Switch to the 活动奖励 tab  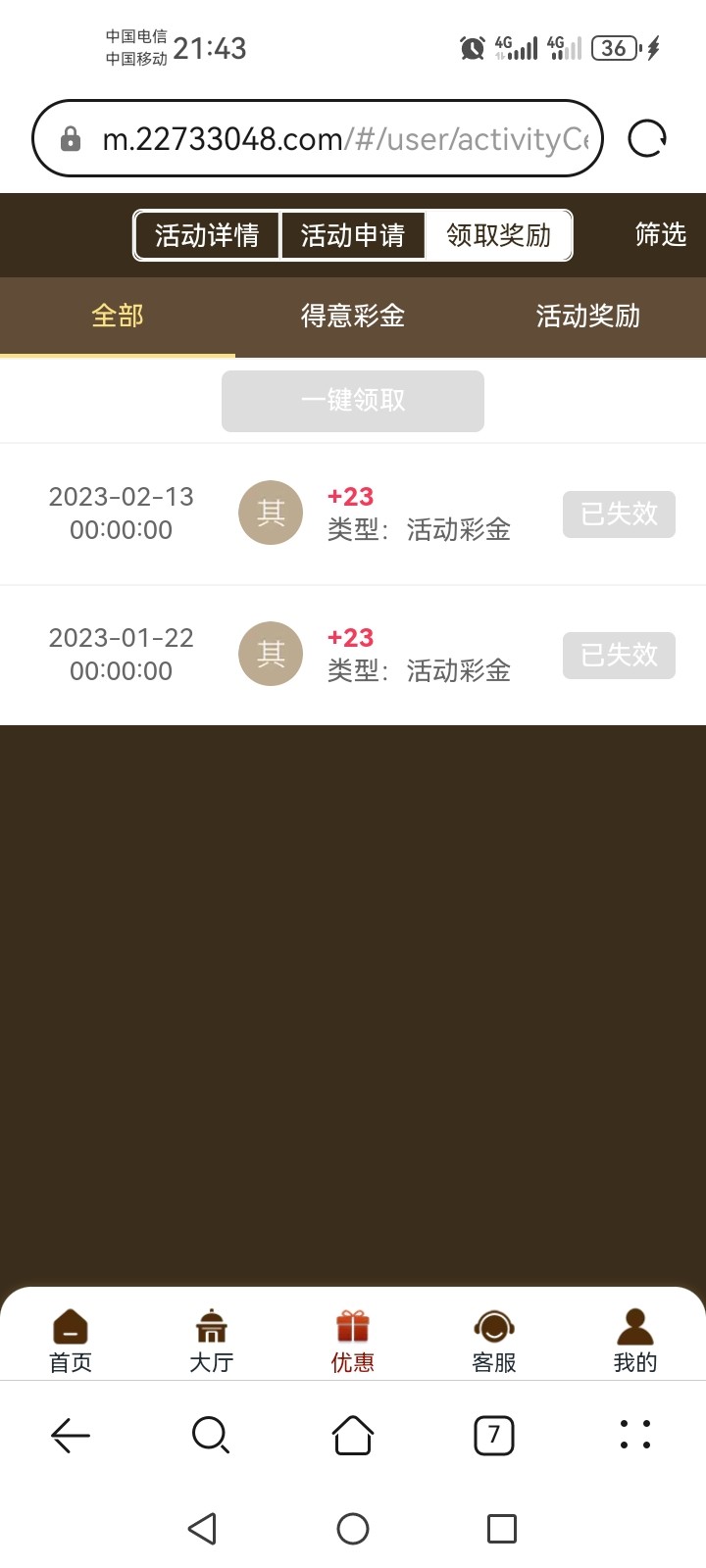tap(588, 316)
